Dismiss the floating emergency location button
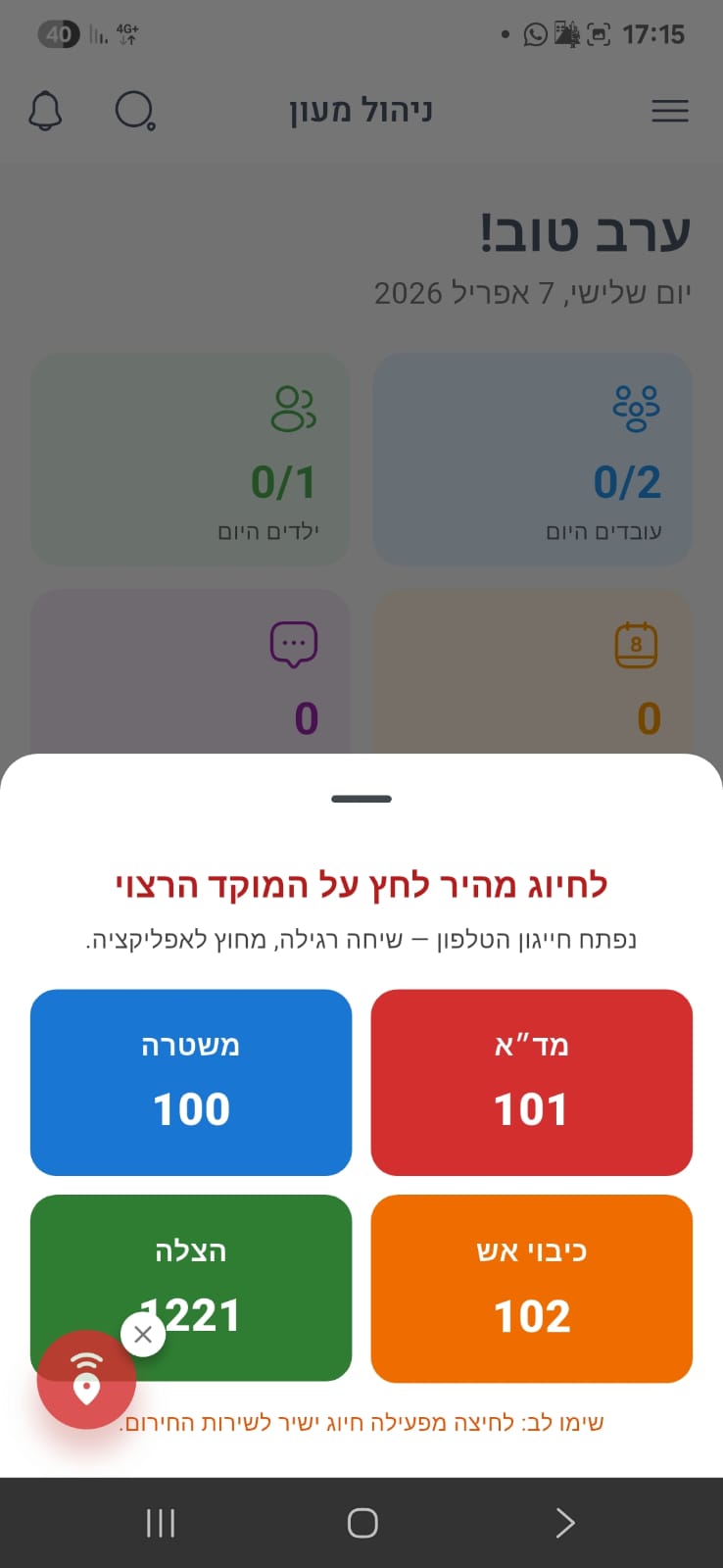723x1568 pixels. click(x=143, y=1334)
